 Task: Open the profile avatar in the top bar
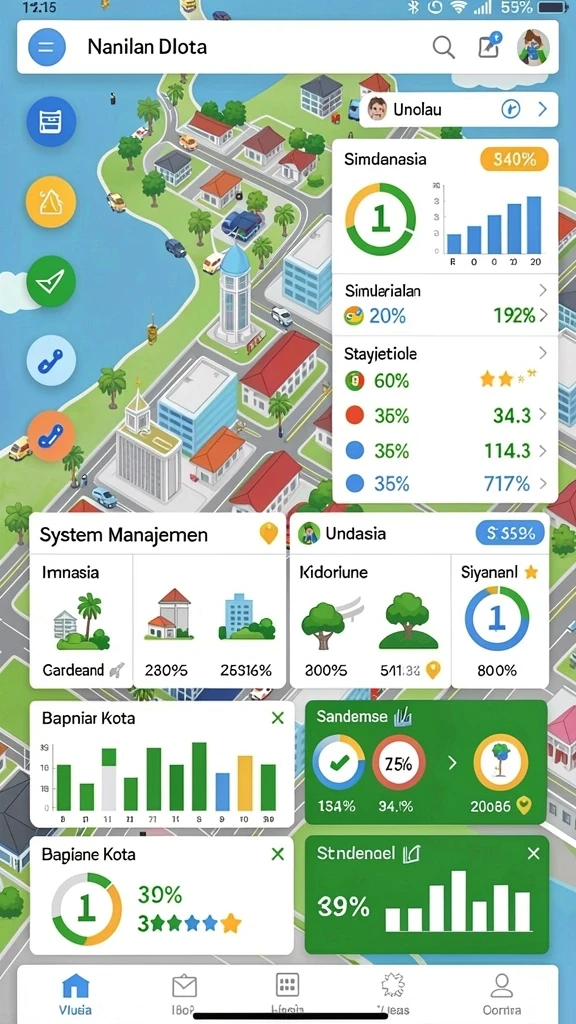pyautogui.click(x=533, y=48)
